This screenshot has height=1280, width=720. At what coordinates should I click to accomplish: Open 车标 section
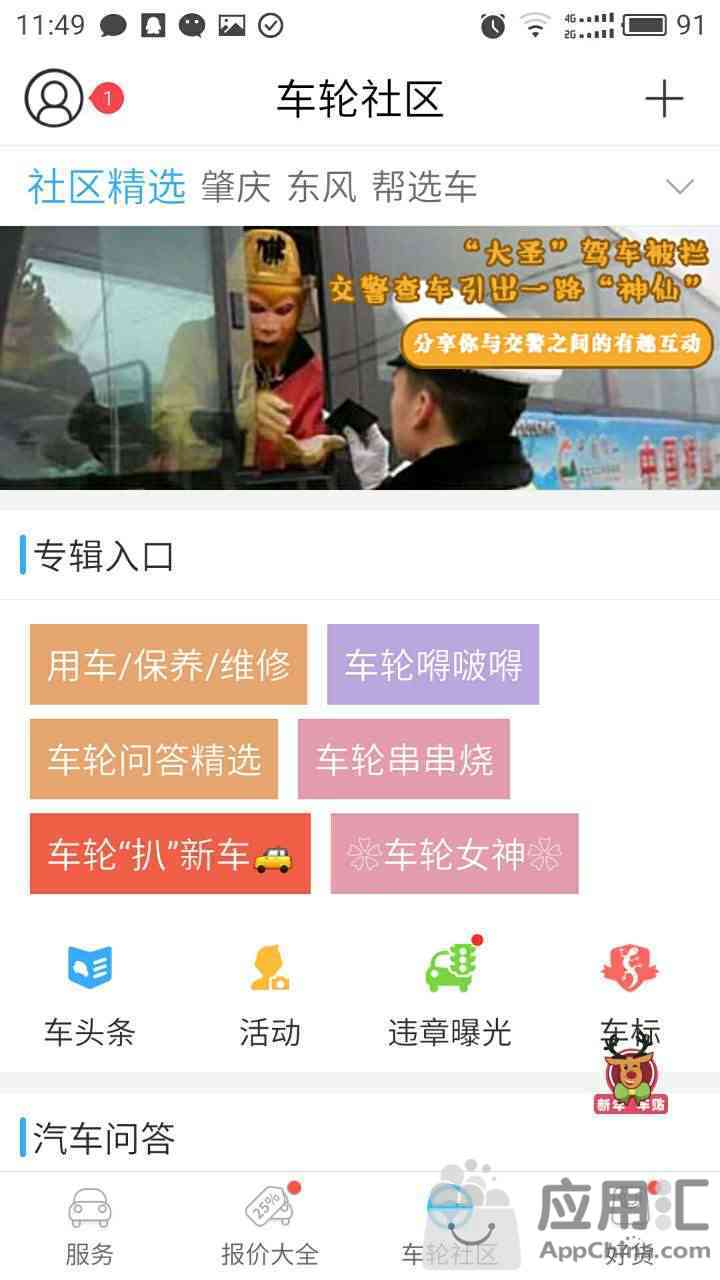630,990
